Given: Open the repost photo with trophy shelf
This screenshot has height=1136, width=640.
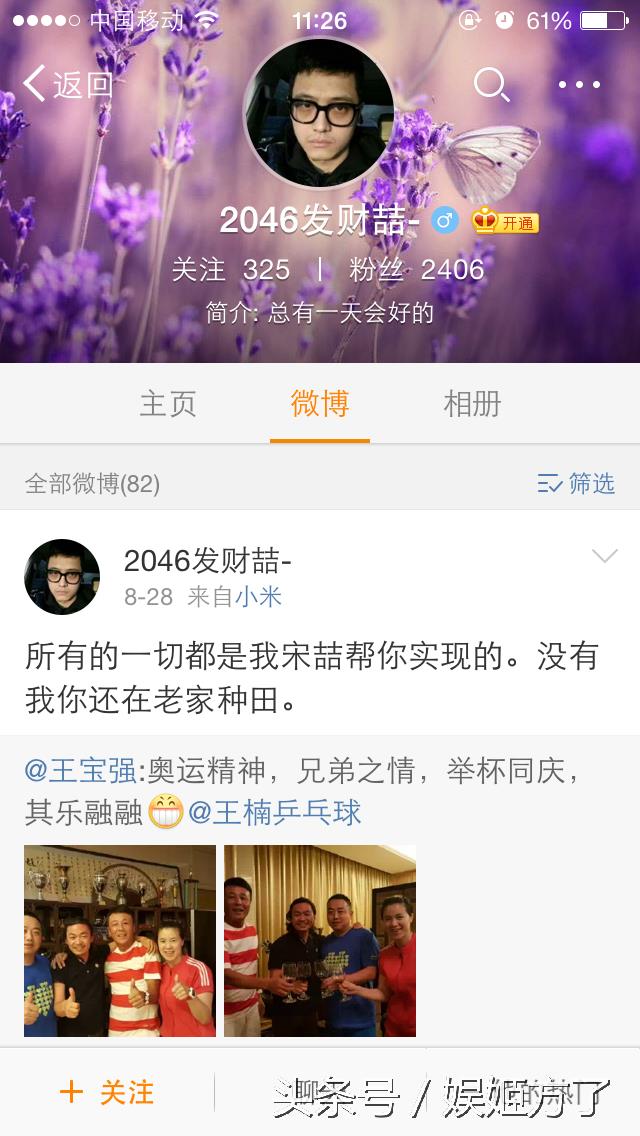Looking at the screenshot, I should point(120,940).
